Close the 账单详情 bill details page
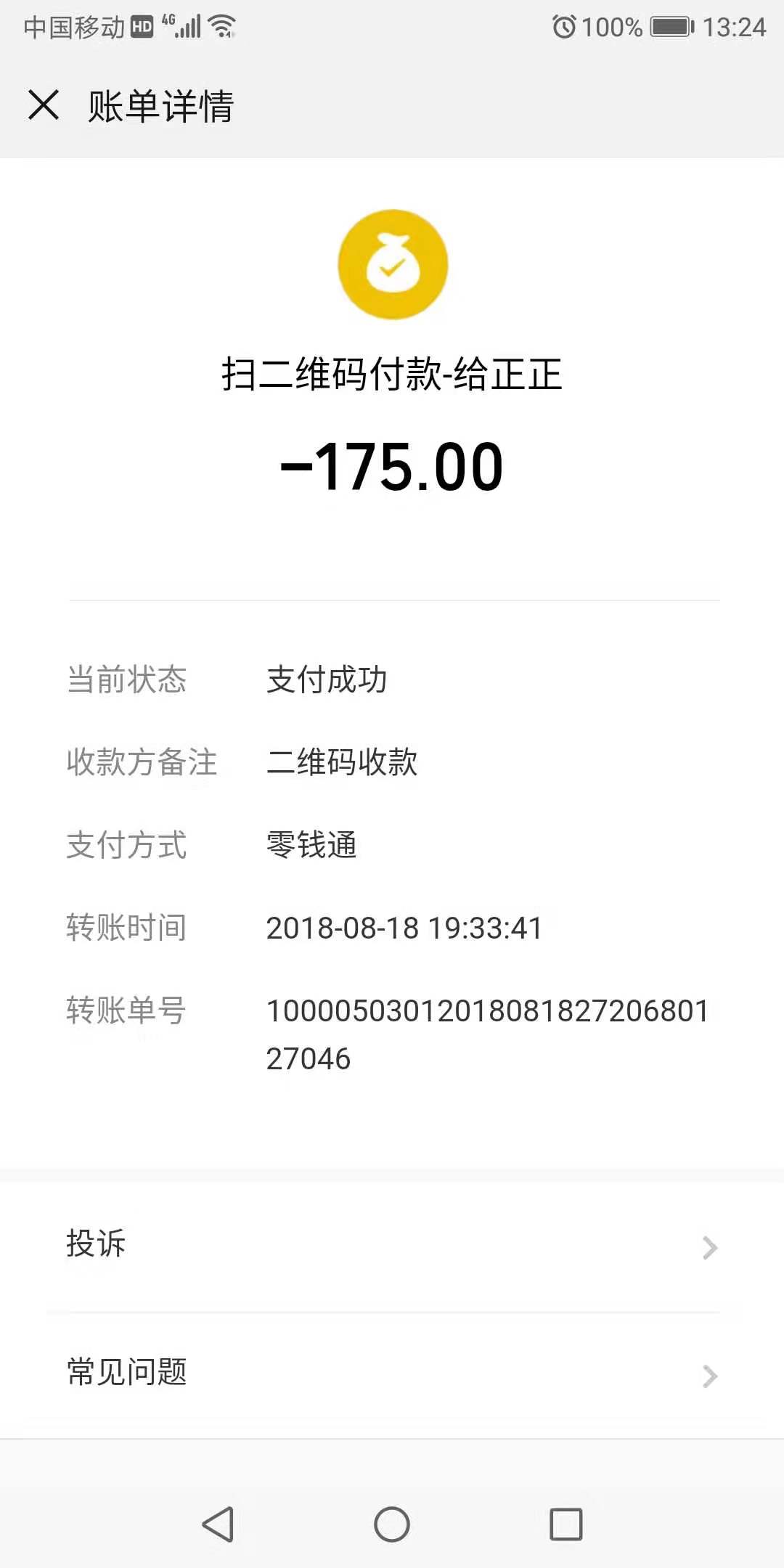Screen dimensions: 784x1568 pyautogui.click(x=44, y=105)
